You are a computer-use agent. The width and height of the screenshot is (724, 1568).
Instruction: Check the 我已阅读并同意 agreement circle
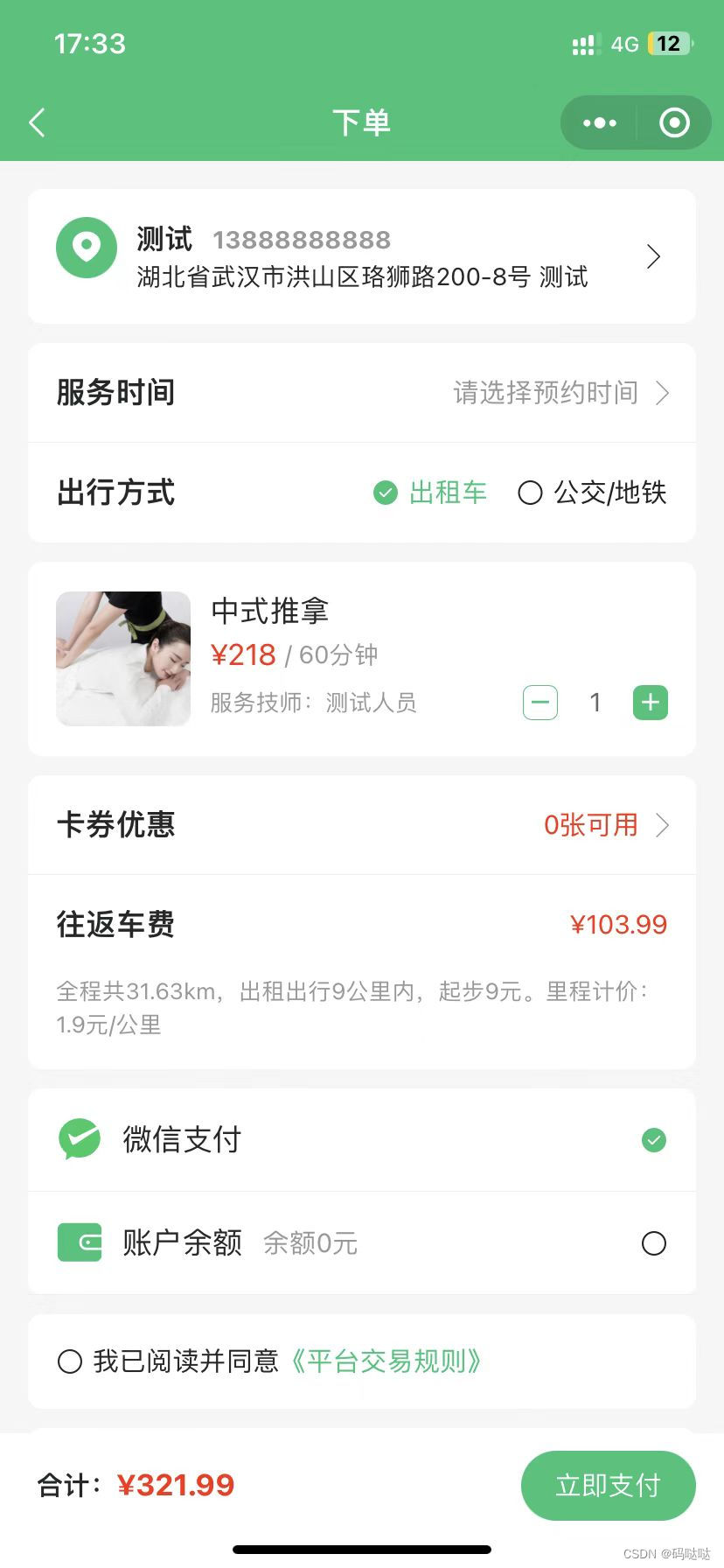tap(70, 1361)
